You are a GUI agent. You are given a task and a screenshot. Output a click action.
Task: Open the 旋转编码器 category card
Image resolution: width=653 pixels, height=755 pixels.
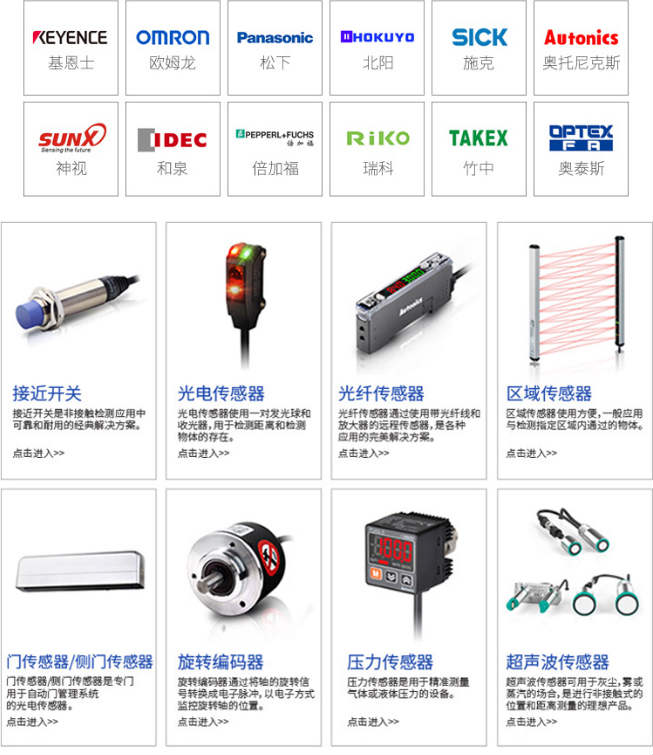click(220, 661)
